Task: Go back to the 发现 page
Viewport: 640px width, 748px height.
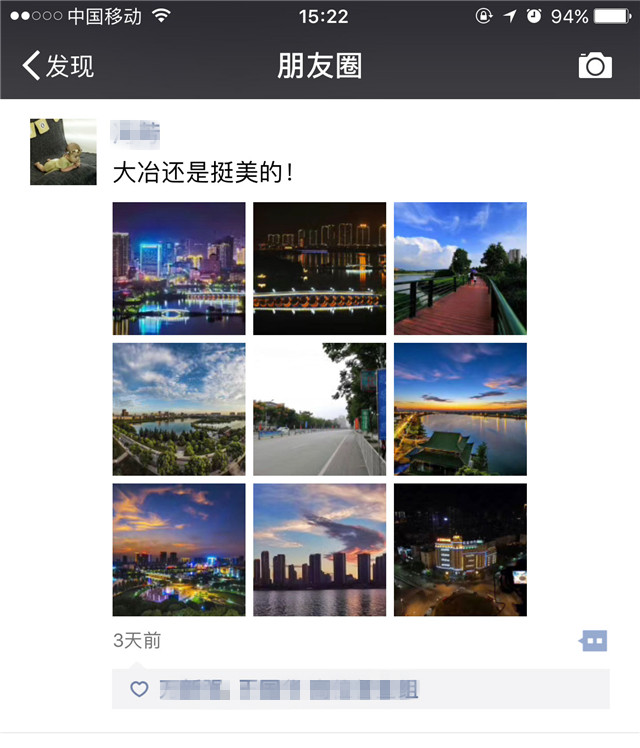Action: pos(57,66)
